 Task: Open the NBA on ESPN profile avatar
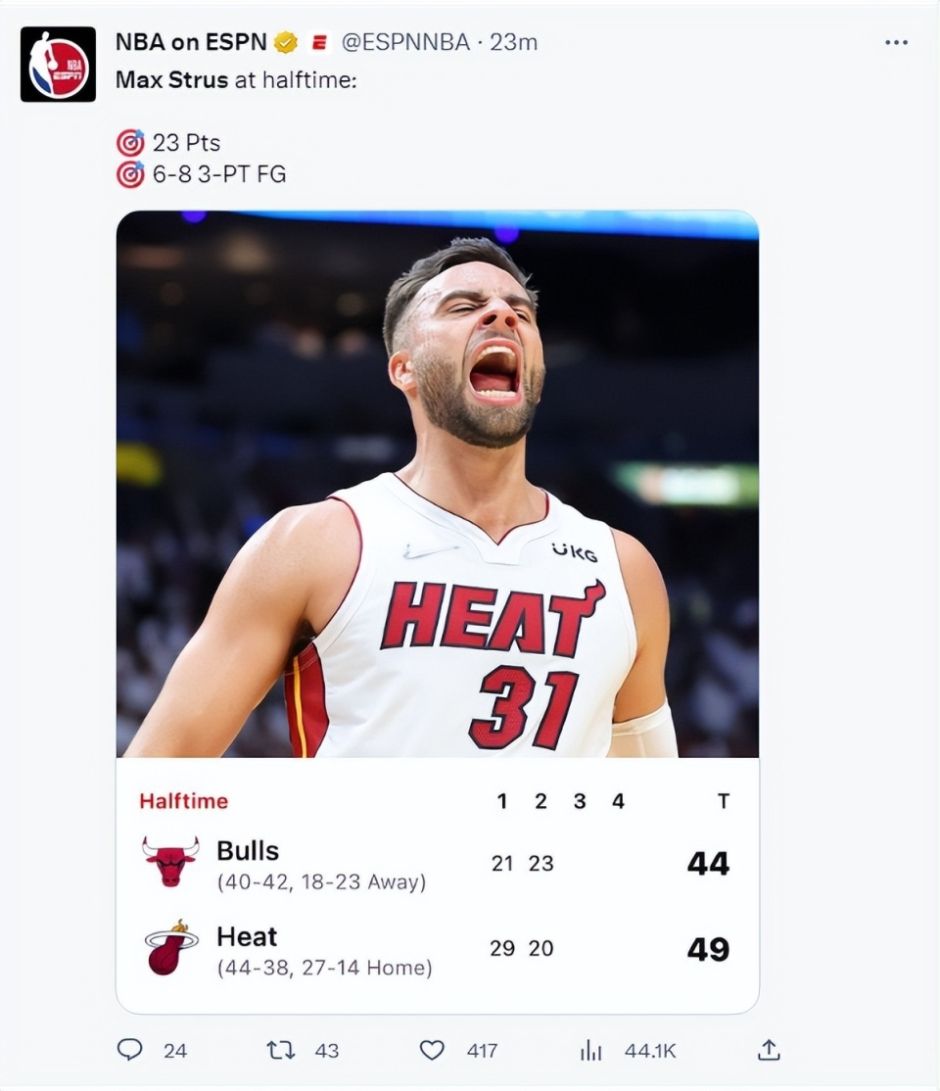pos(58,64)
